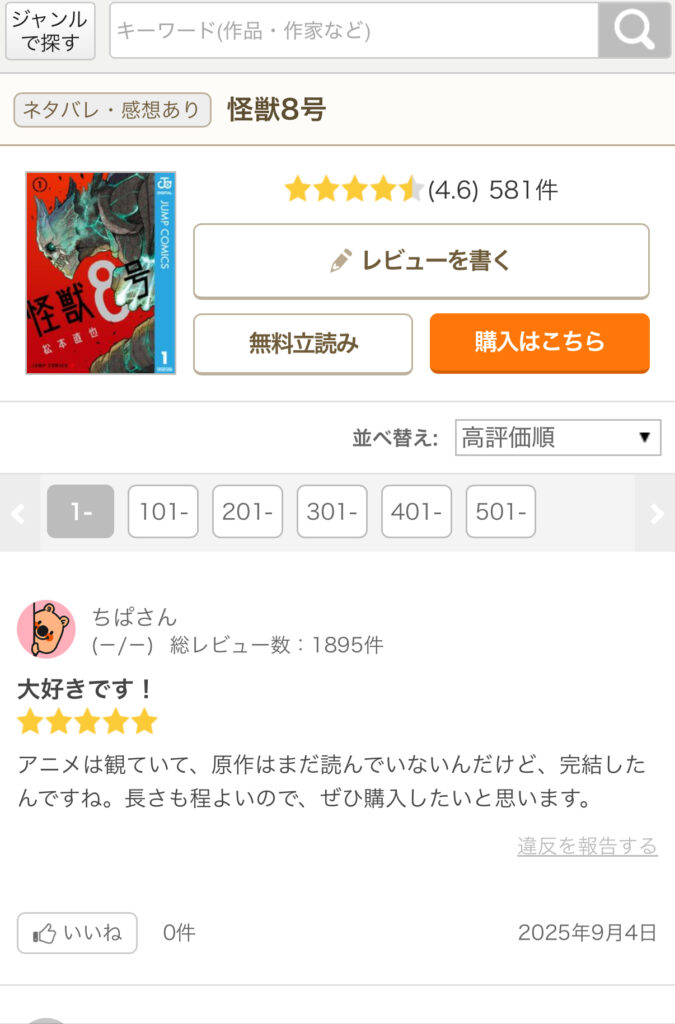Open ちぱさん's reviewer profile

click(x=134, y=617)
